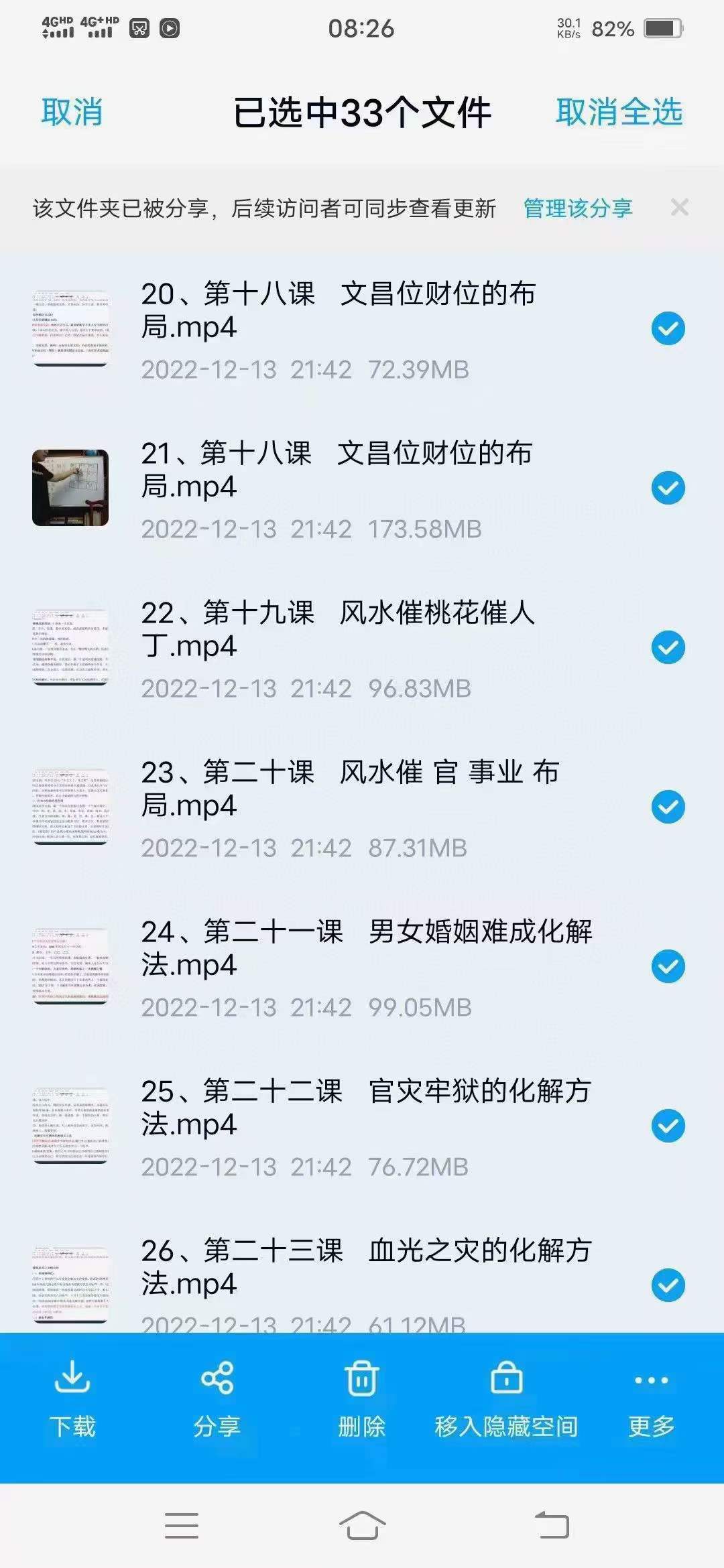Dismiss the shared-folder notice banner
Screen dimensions: 724x1568
pos(679,208)
